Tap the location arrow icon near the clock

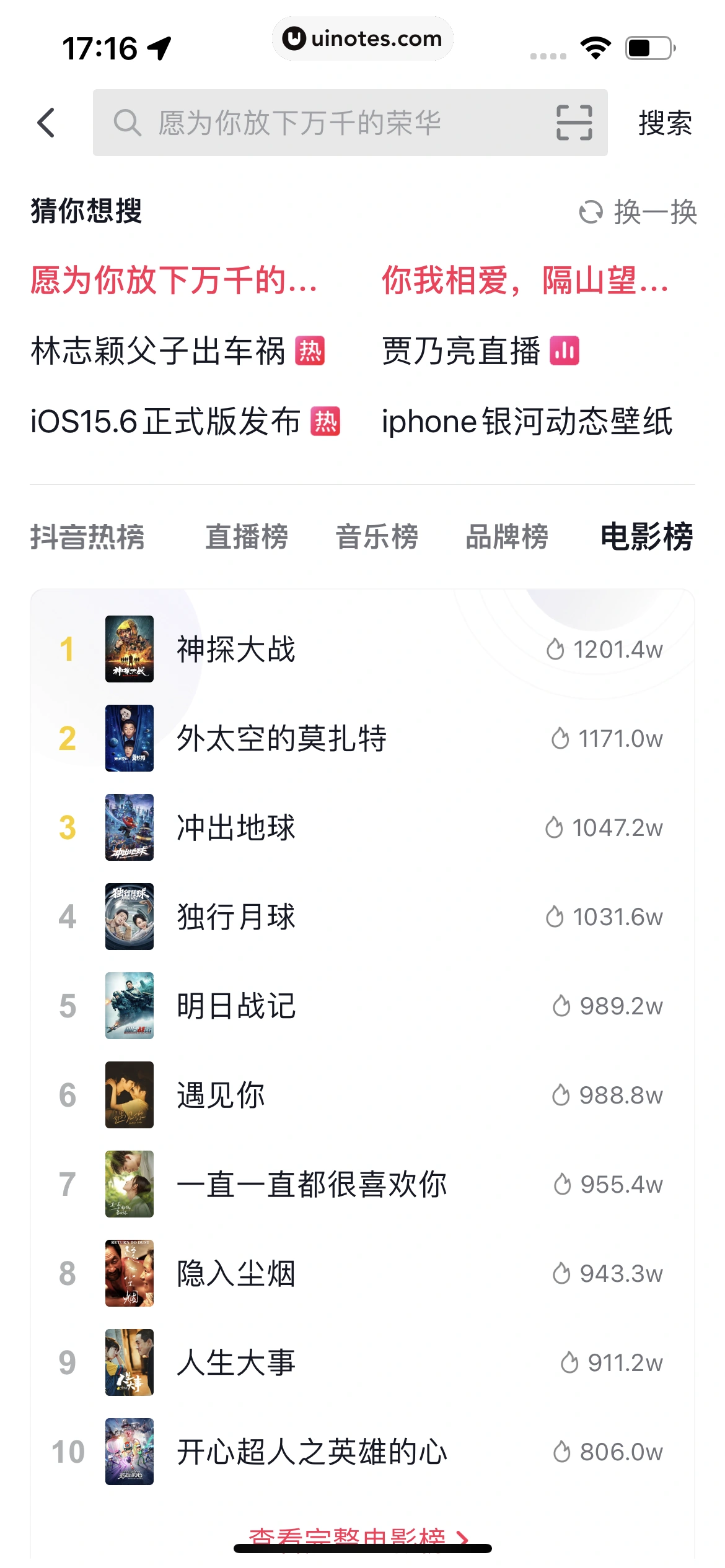pyautogui.click(x=160, y=48)
